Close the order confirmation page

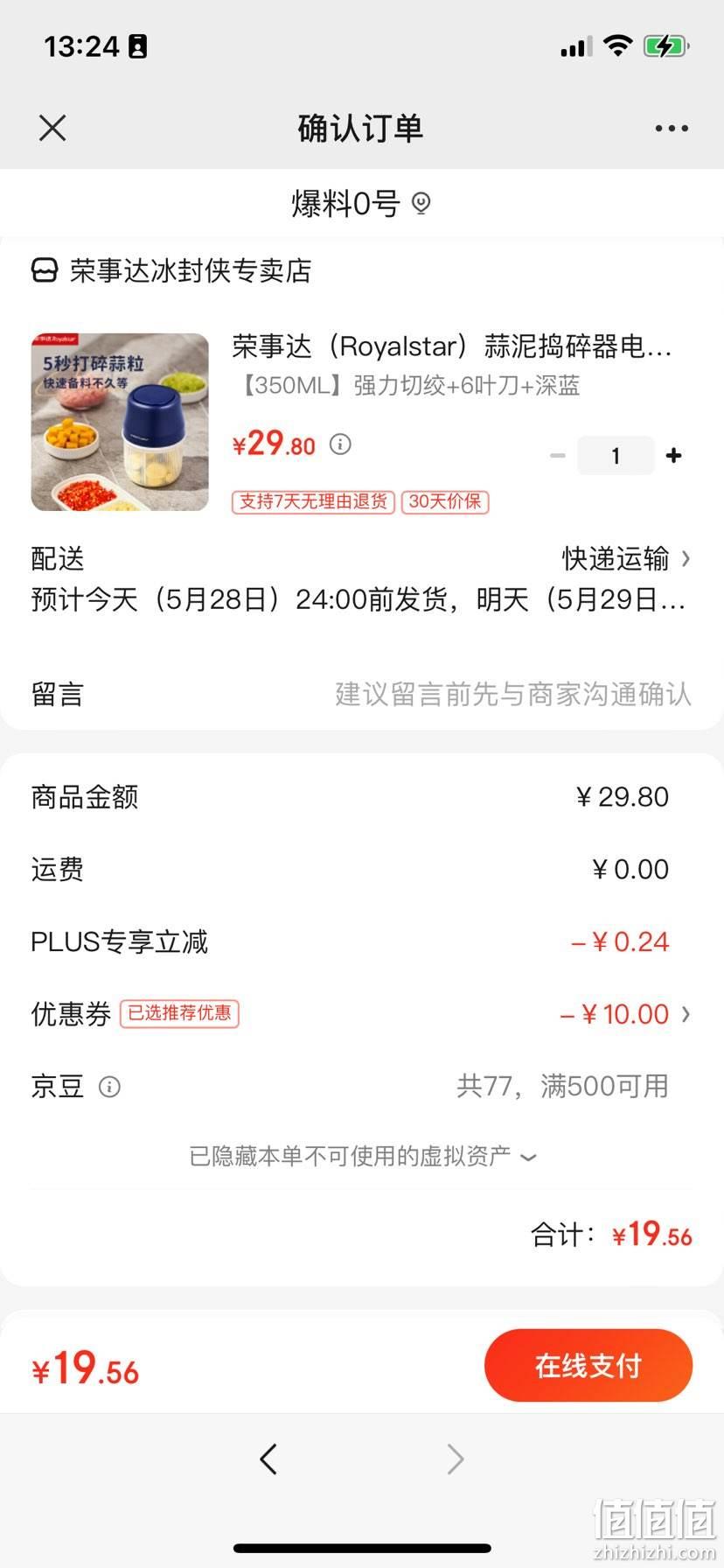click(52, 128)
